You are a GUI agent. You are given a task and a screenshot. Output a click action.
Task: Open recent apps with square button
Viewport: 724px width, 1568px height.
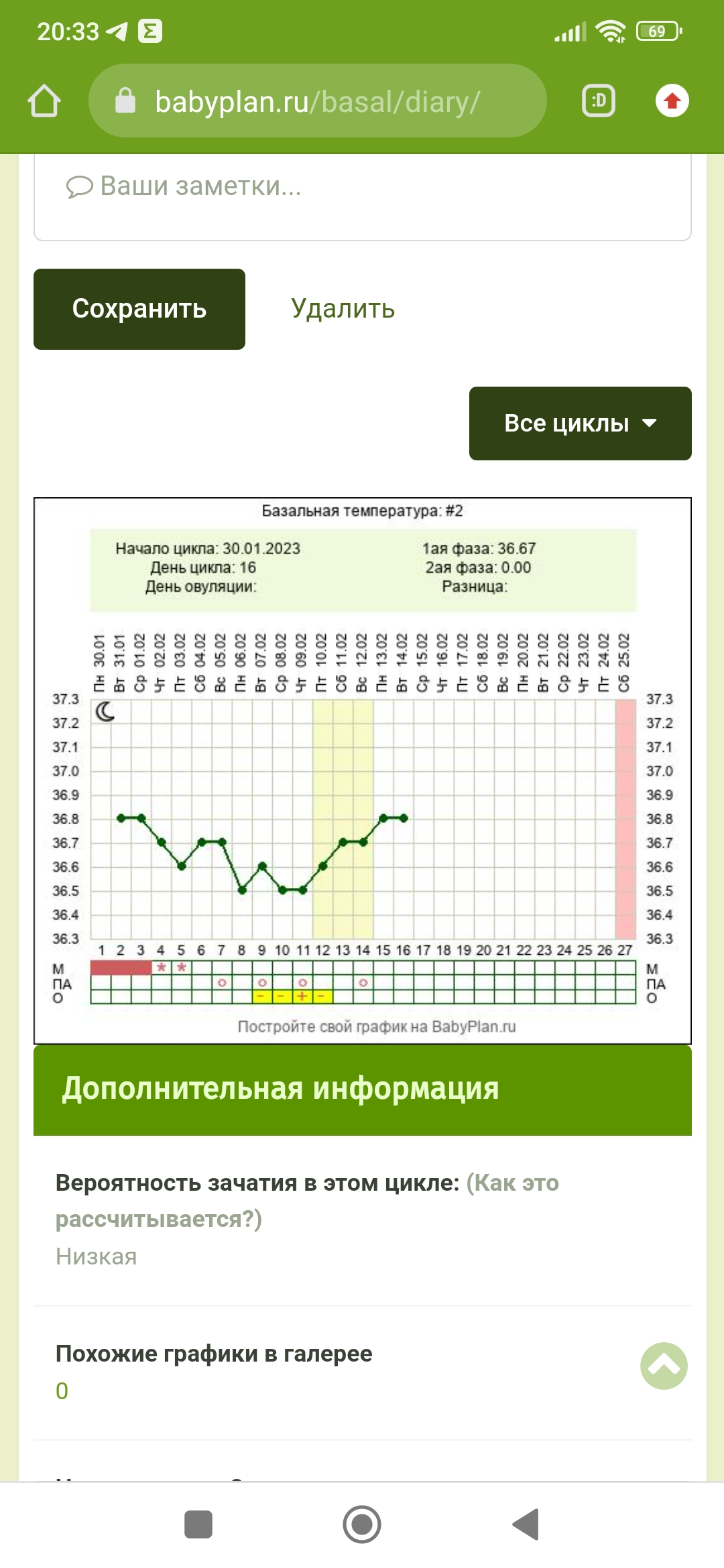coord(198,1524)
